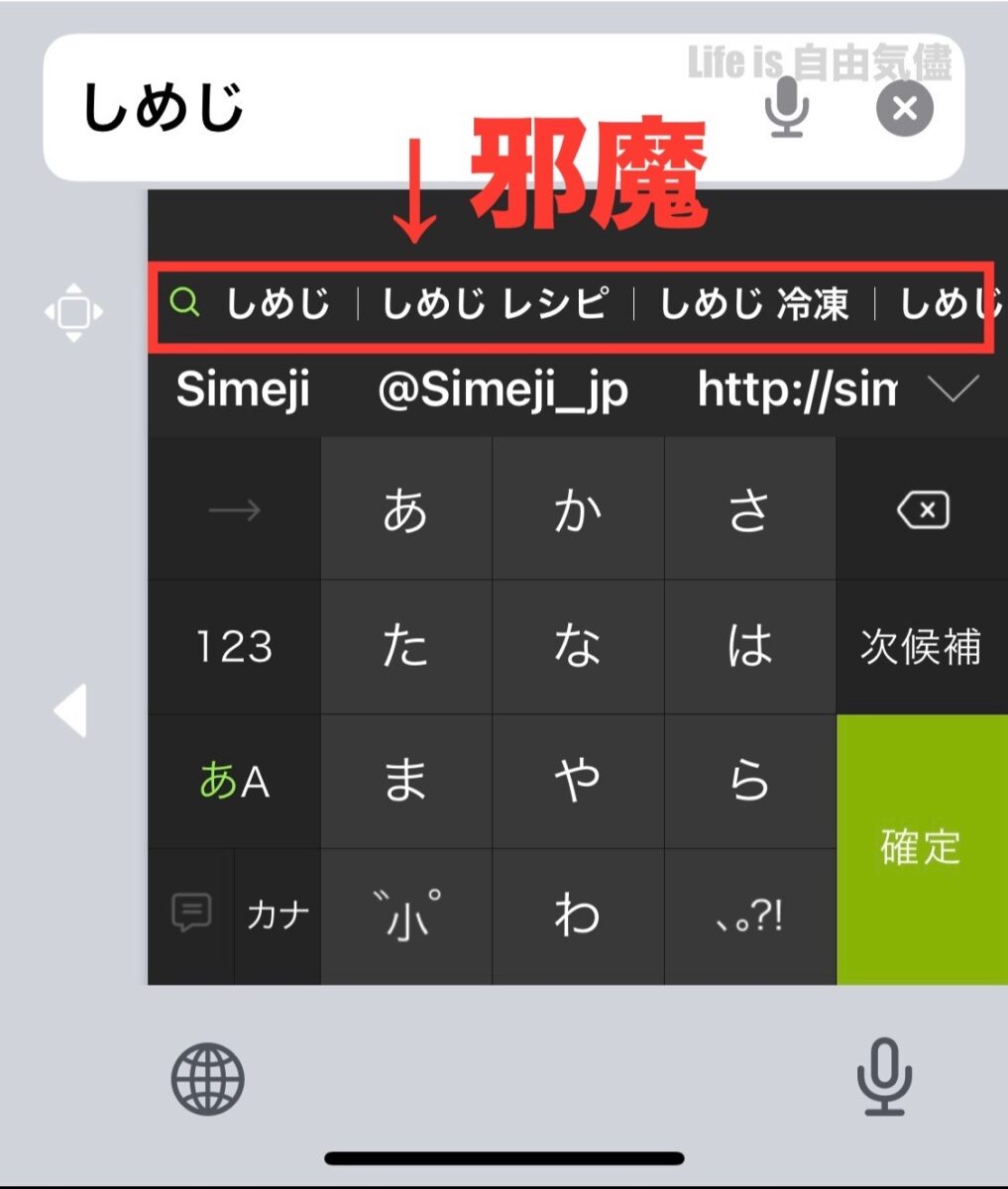Start dictation with the bottom microphone icon
Viewport: 1008px width, 1189px height.
coord(883,1077)
